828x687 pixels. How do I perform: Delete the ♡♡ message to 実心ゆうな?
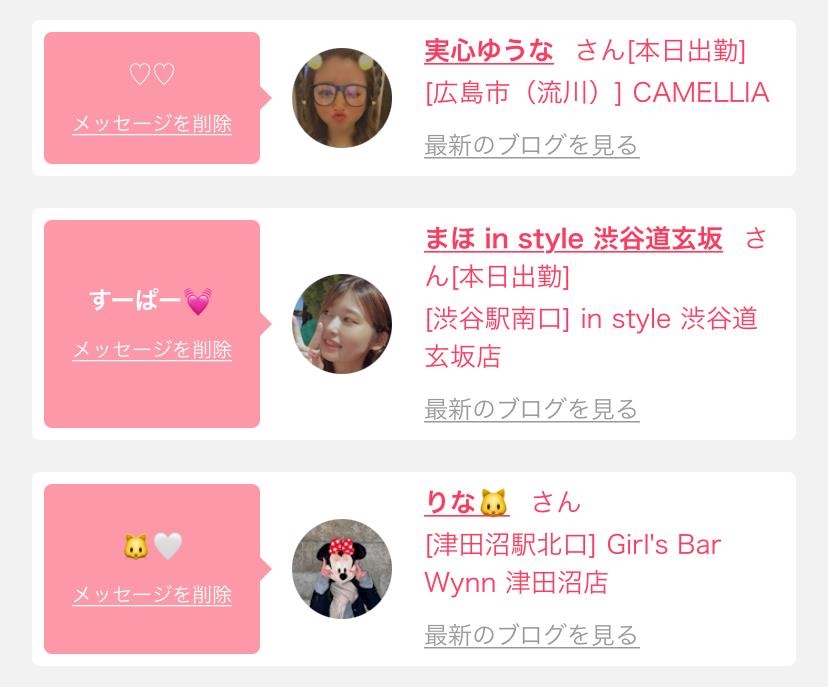152,125
